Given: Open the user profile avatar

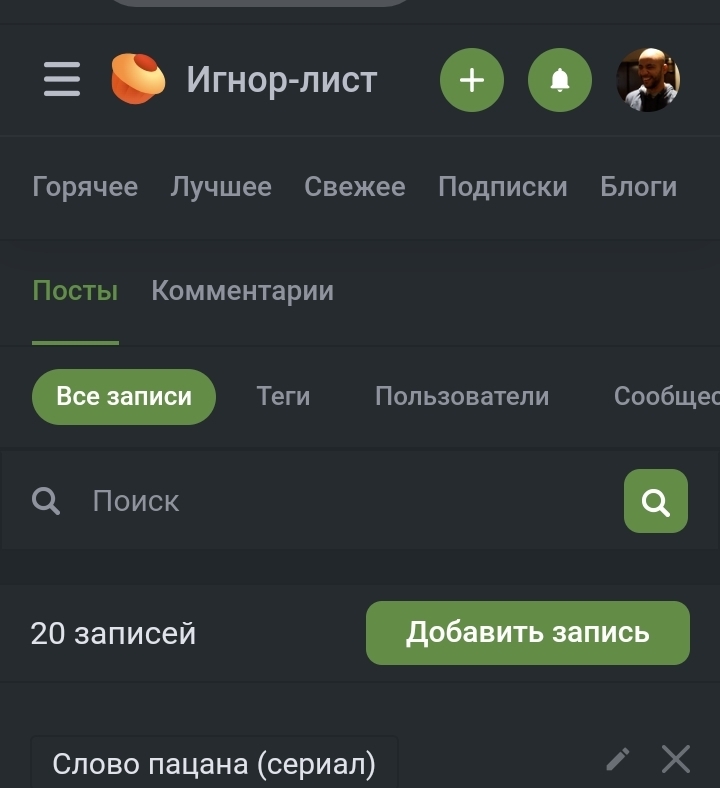Looking at the screenshot, I should tap(648, 80).
